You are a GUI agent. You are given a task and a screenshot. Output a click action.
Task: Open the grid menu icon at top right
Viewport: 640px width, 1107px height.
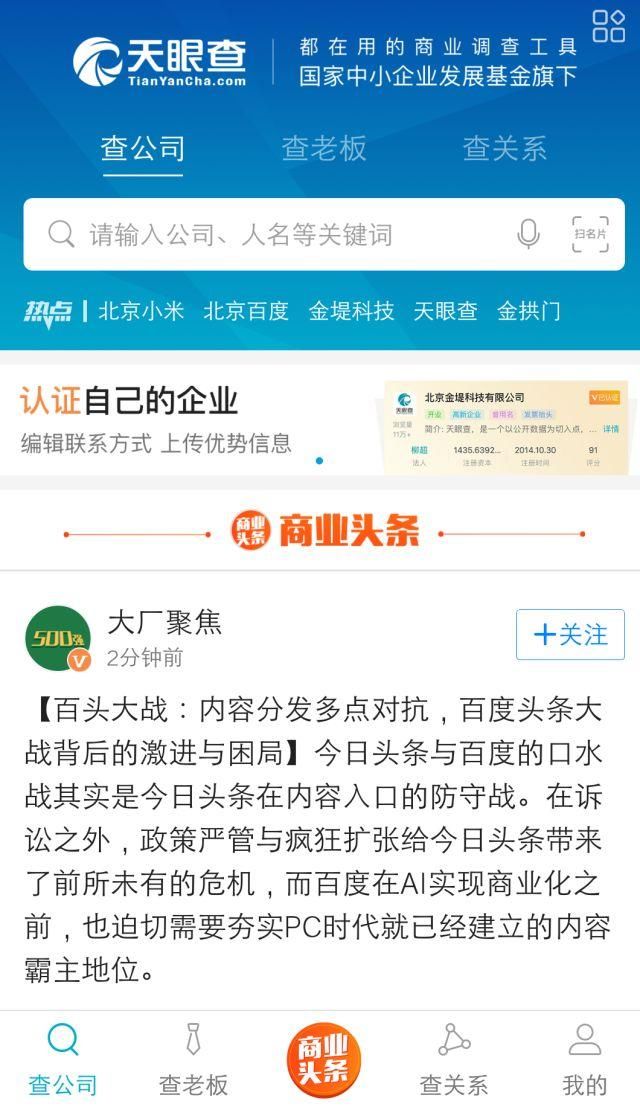[x=608, y=26]
